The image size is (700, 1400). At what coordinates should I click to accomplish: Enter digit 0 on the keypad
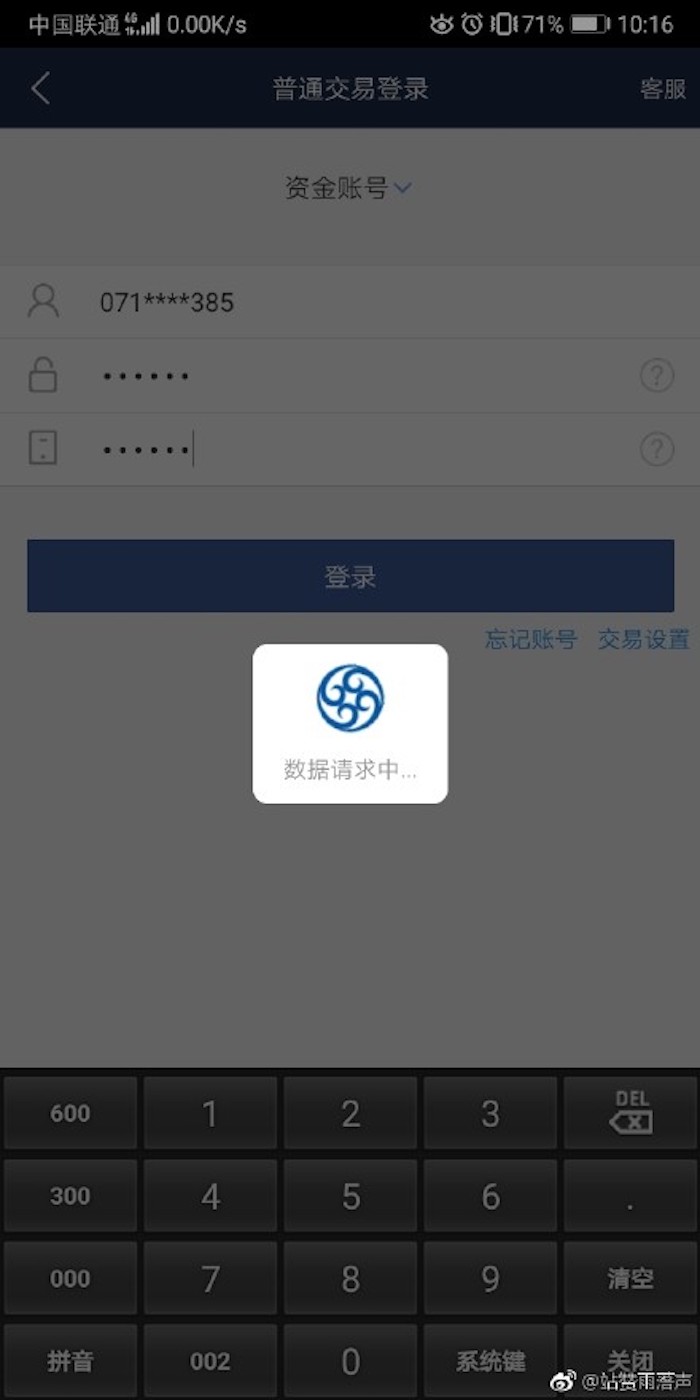(x=350, y=1361)
